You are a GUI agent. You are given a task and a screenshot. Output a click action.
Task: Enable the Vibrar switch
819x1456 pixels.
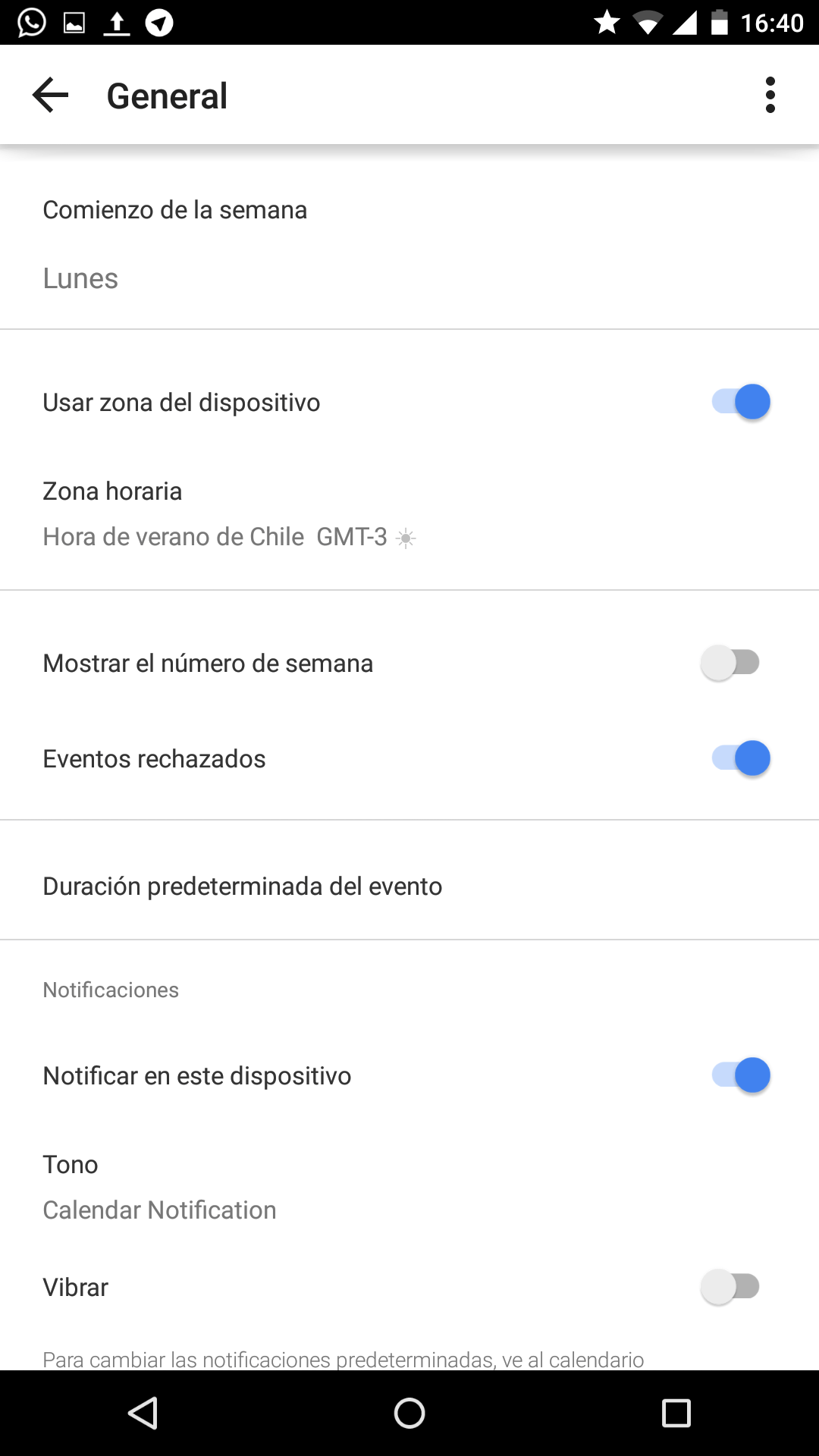[x=730, y=1287]
